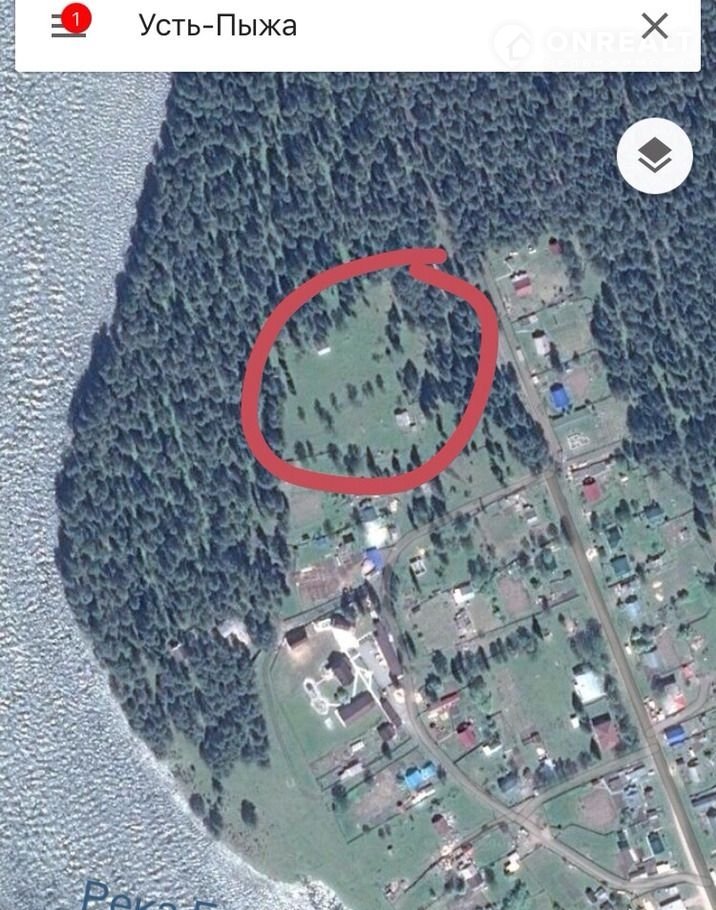Tap the Усть-Пыжа search field
The height and width of the screenshot is (910, 716).
tap(330, 26)
